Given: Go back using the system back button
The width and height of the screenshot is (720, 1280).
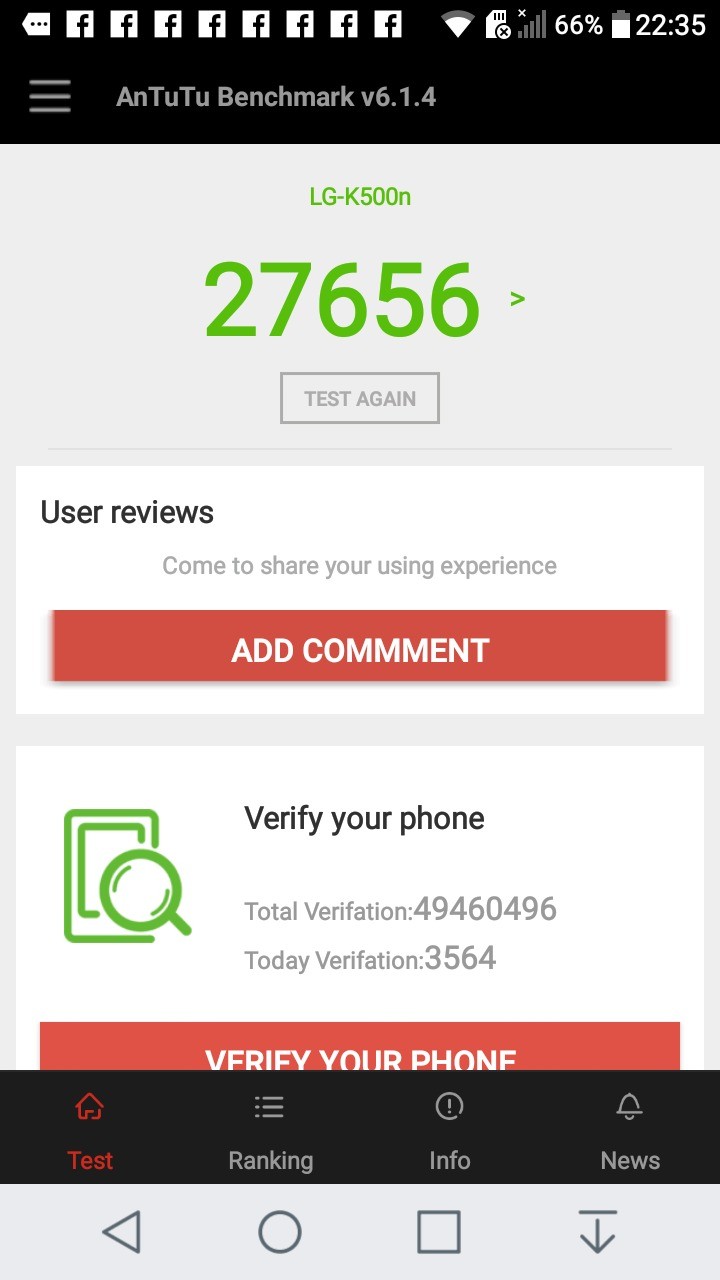Looking at the screenshot, I should (122, 1232).
